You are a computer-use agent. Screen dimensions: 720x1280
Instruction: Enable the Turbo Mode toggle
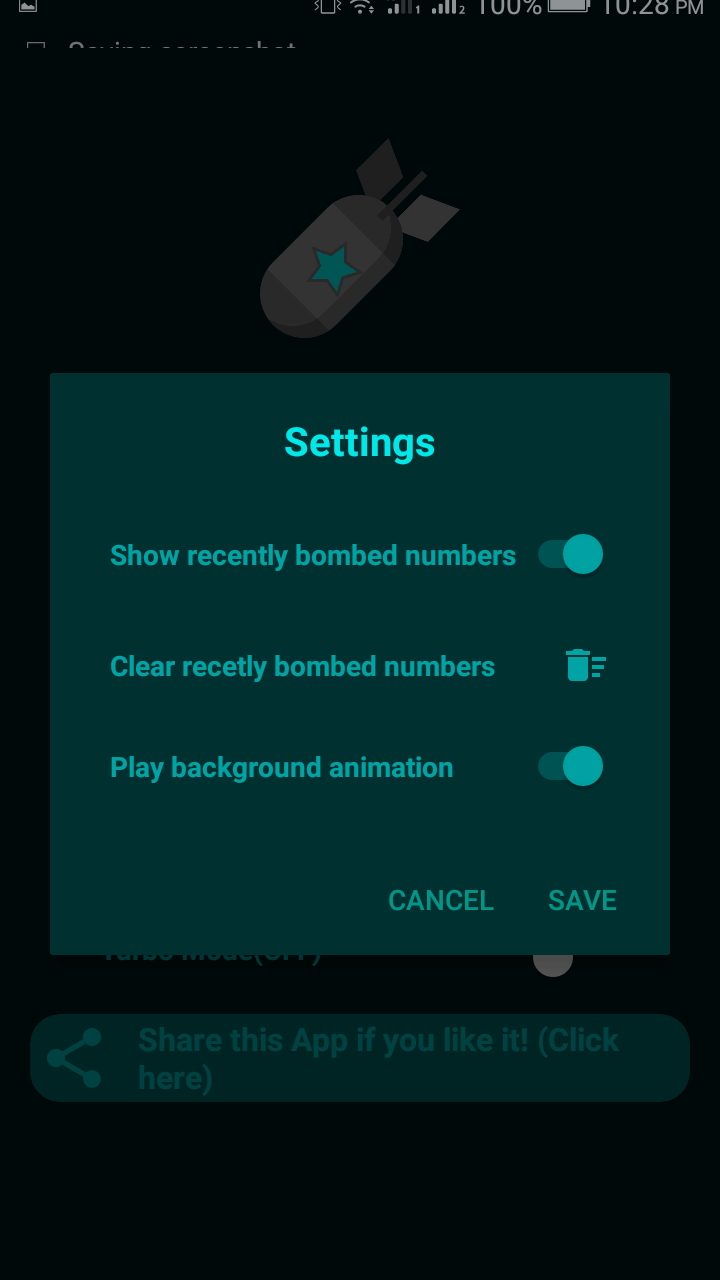[553, 960]
